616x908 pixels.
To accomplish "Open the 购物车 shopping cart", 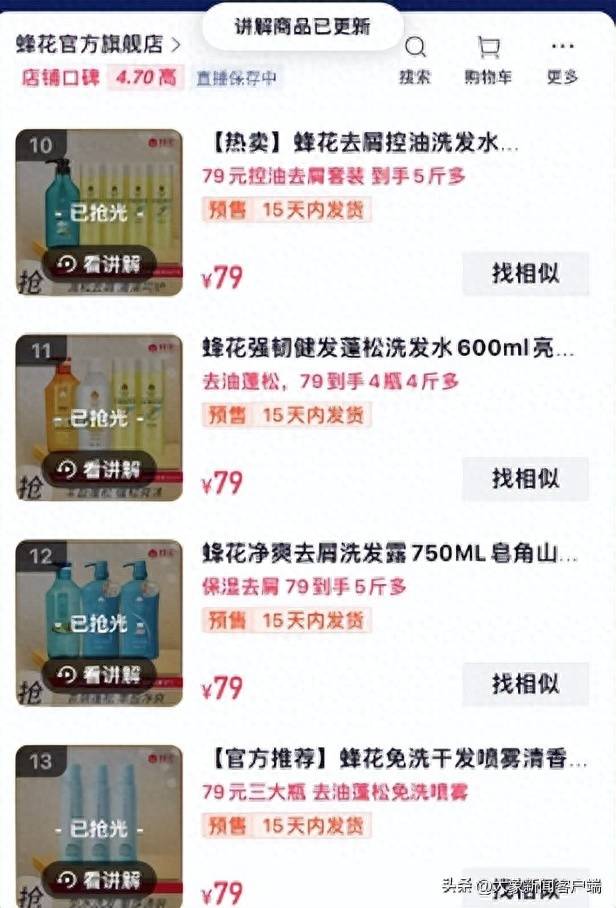I will (488, 60).
